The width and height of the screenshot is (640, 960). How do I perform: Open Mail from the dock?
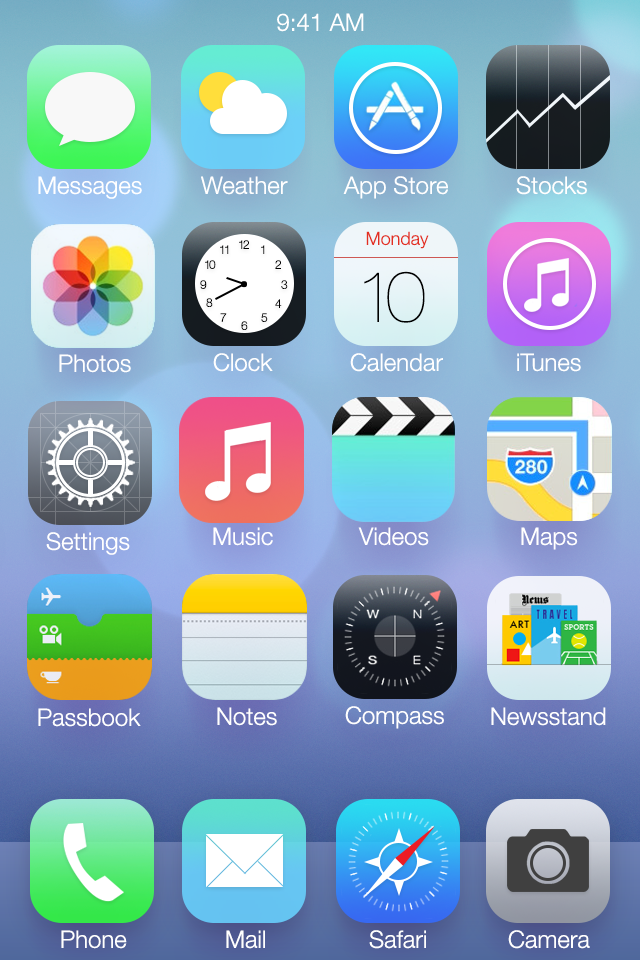(244, 861)
